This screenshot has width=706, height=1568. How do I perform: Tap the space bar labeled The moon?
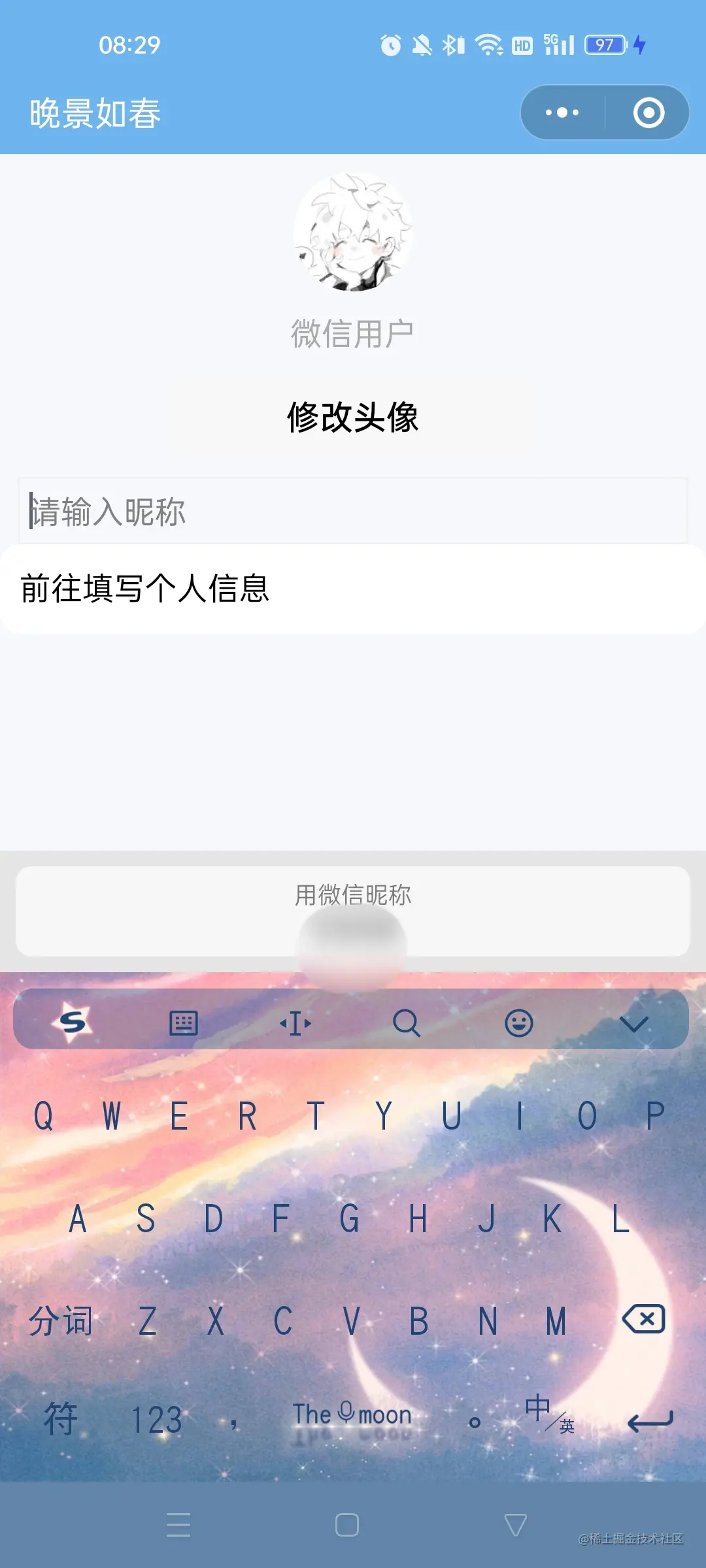click(352, 1415)
